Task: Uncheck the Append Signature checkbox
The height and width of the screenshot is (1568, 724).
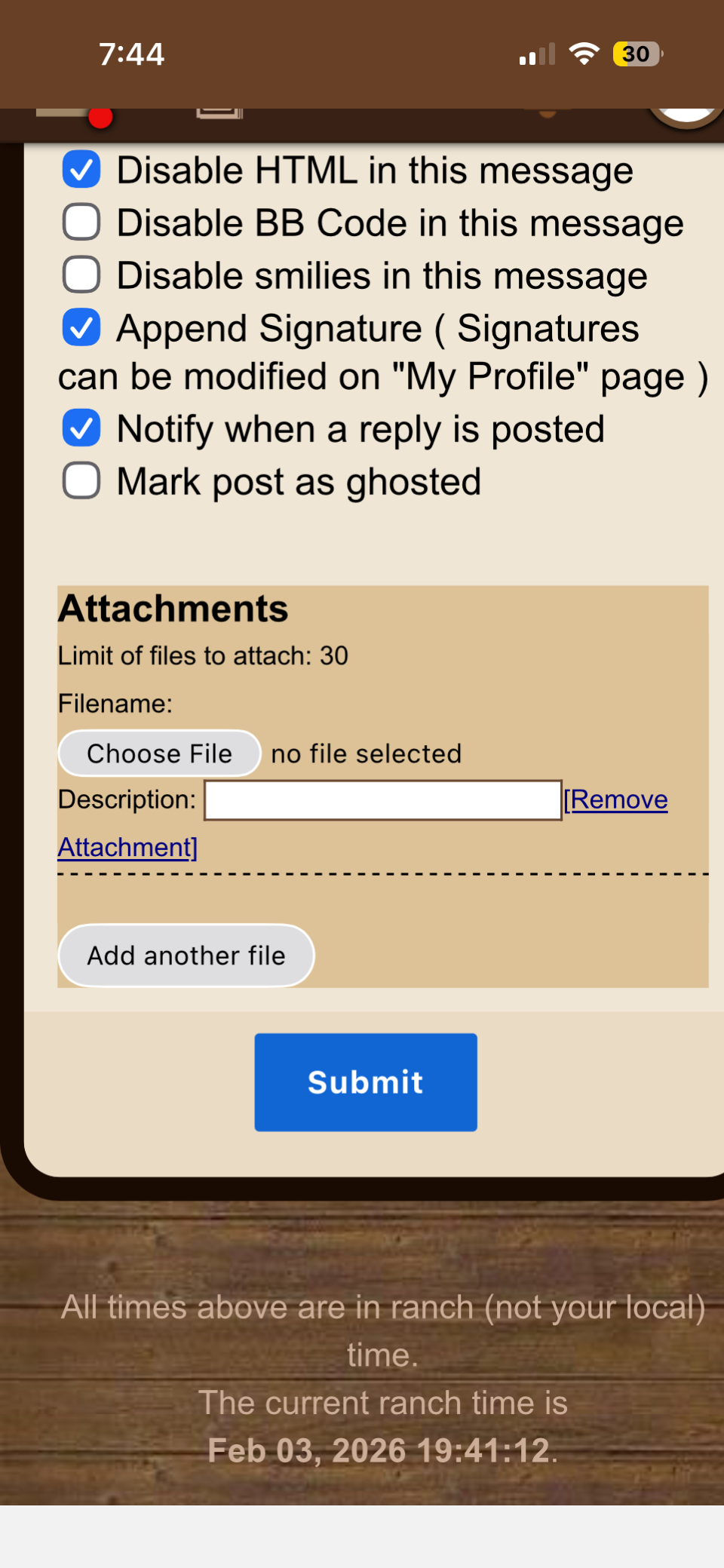Action: [81, 328]
